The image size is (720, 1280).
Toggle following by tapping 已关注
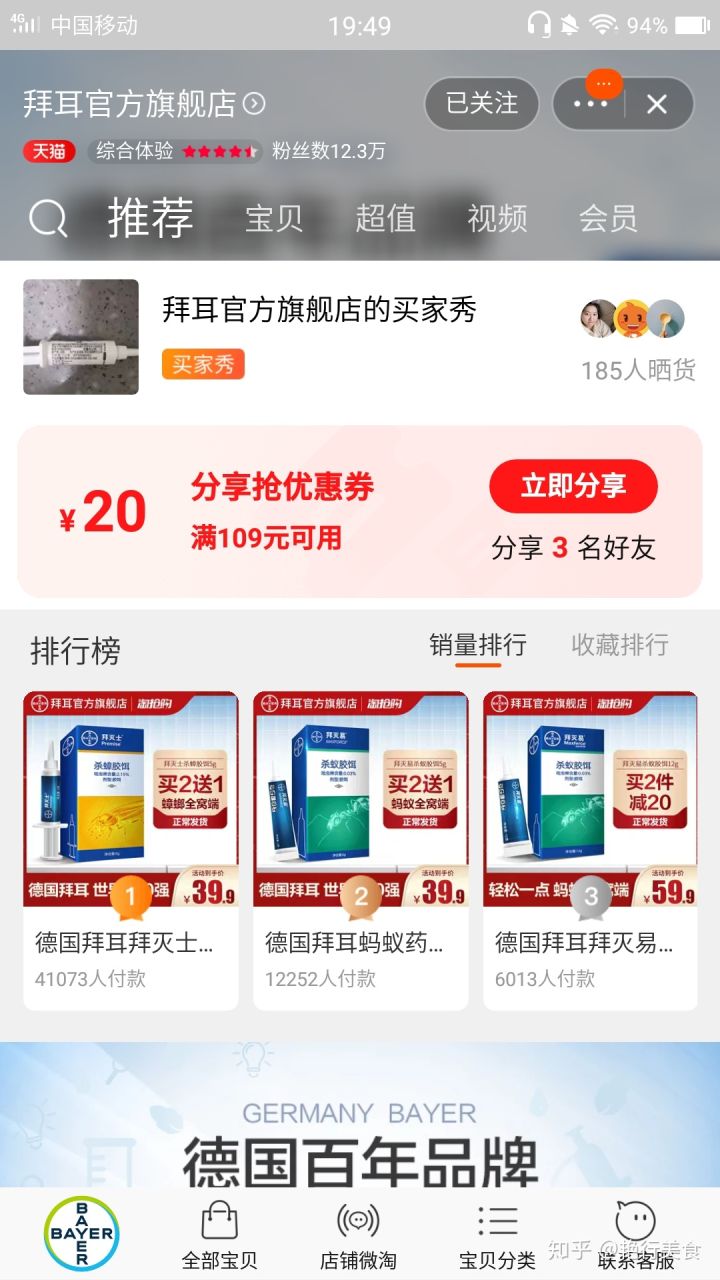481,104
